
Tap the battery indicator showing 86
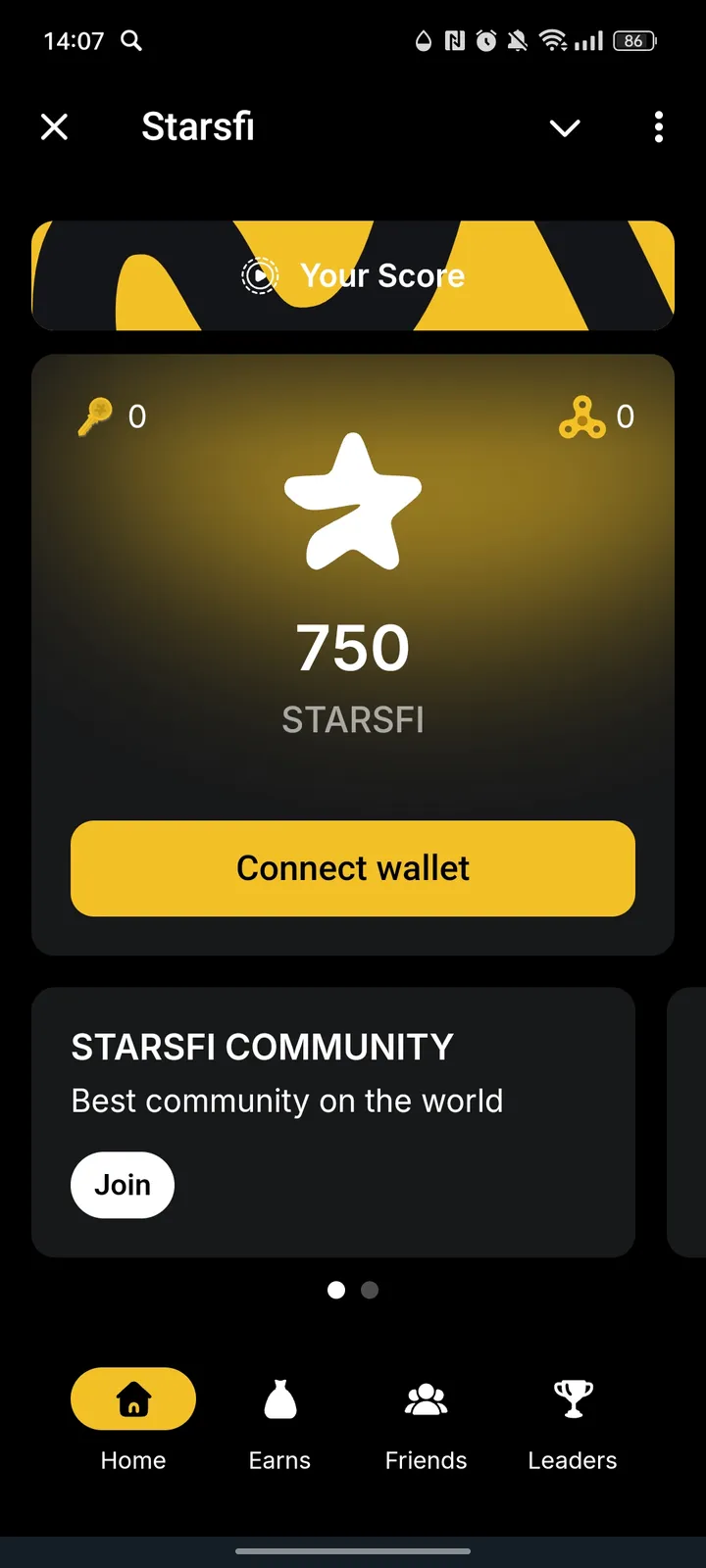pyautogui.click(x=633, y=41)
